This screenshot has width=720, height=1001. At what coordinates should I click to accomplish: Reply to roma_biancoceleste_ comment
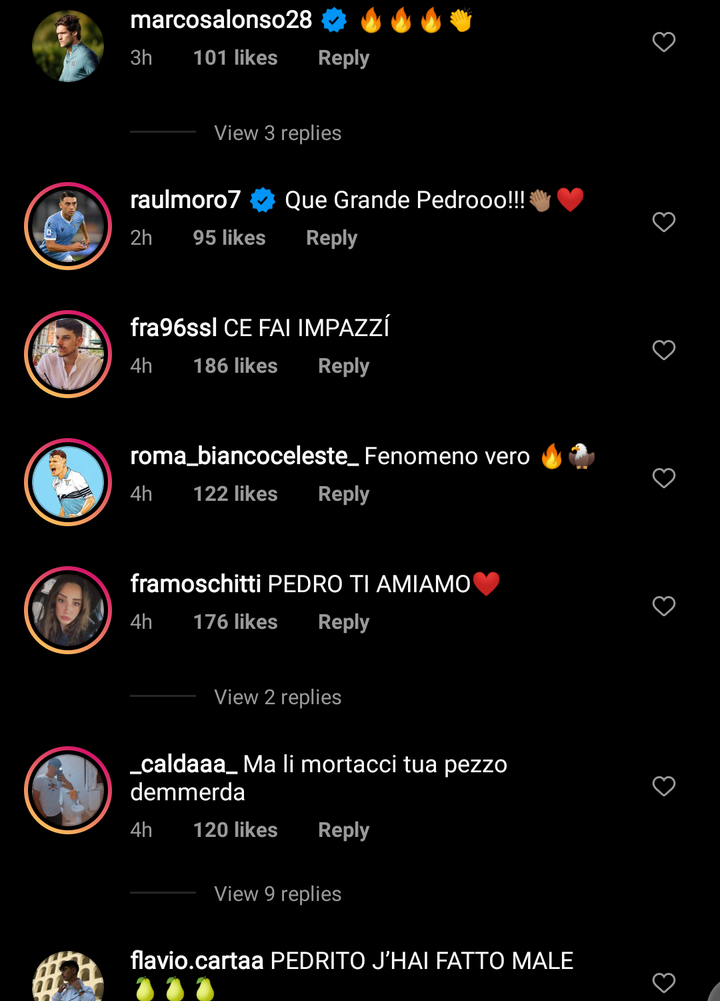click(343, 494)
